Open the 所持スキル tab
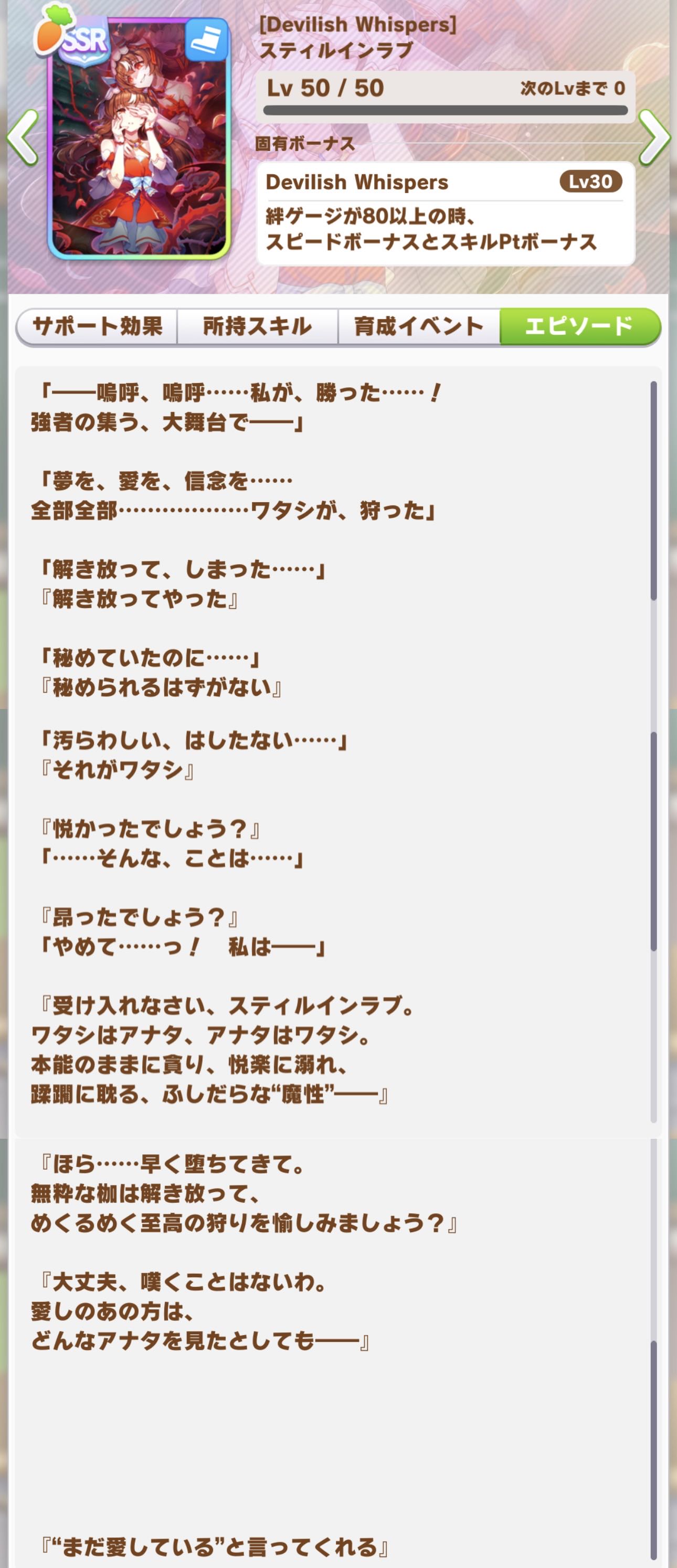Screen dimensions: 677x1568 tap(258, 327)
